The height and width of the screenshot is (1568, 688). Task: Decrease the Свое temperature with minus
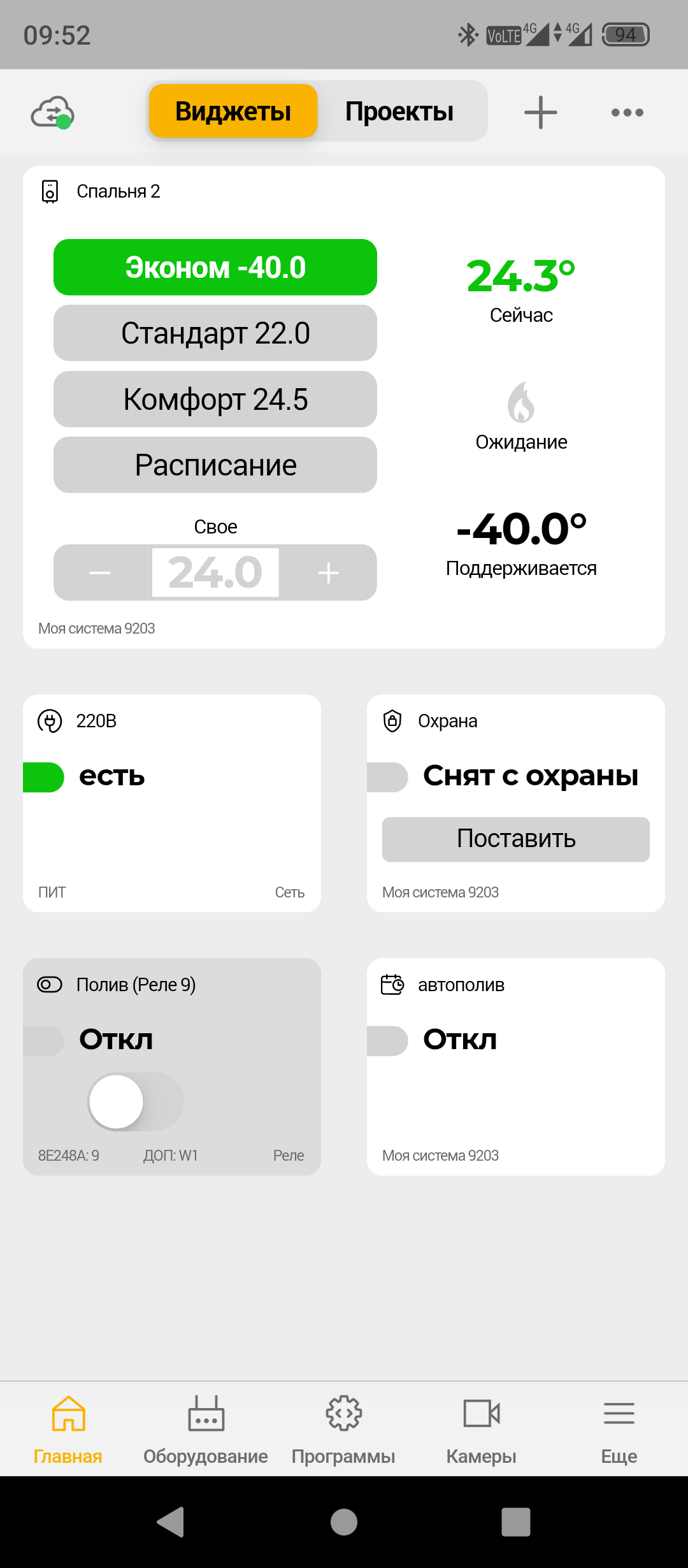coord(100,572)
